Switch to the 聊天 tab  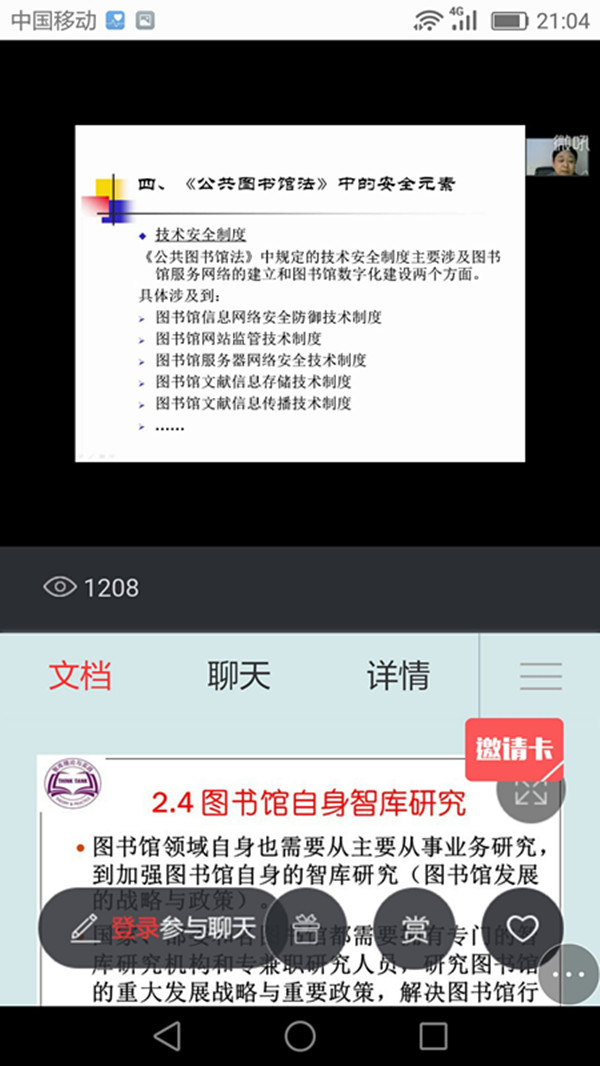(239, 676)
